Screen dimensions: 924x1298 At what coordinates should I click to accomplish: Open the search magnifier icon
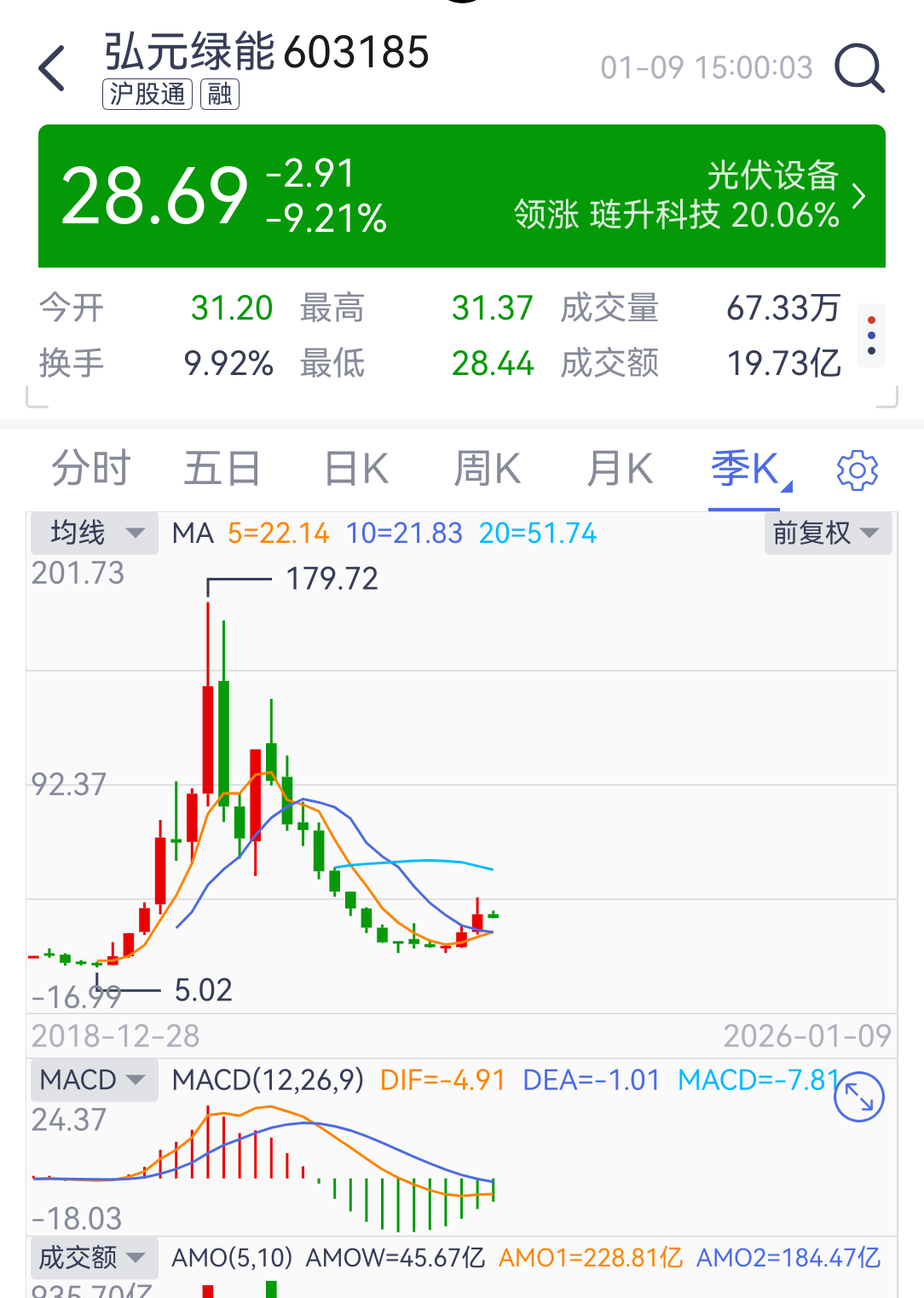pyautogui.click(x=859, y=68)
